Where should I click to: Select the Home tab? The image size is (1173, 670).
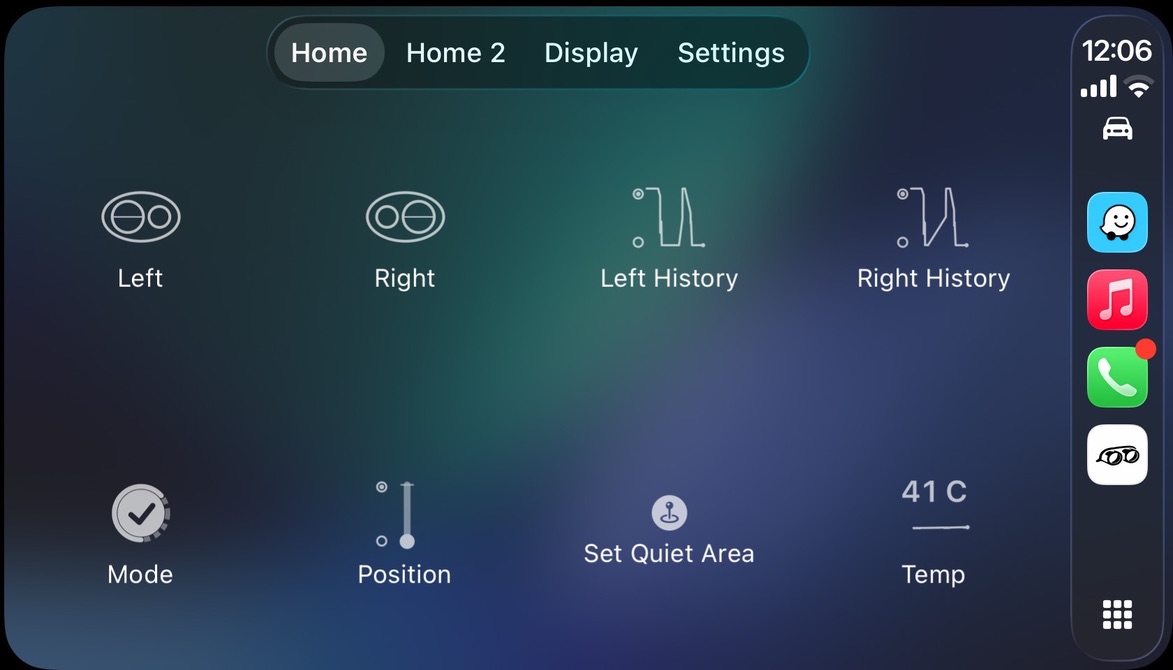[x=329, y=53]
